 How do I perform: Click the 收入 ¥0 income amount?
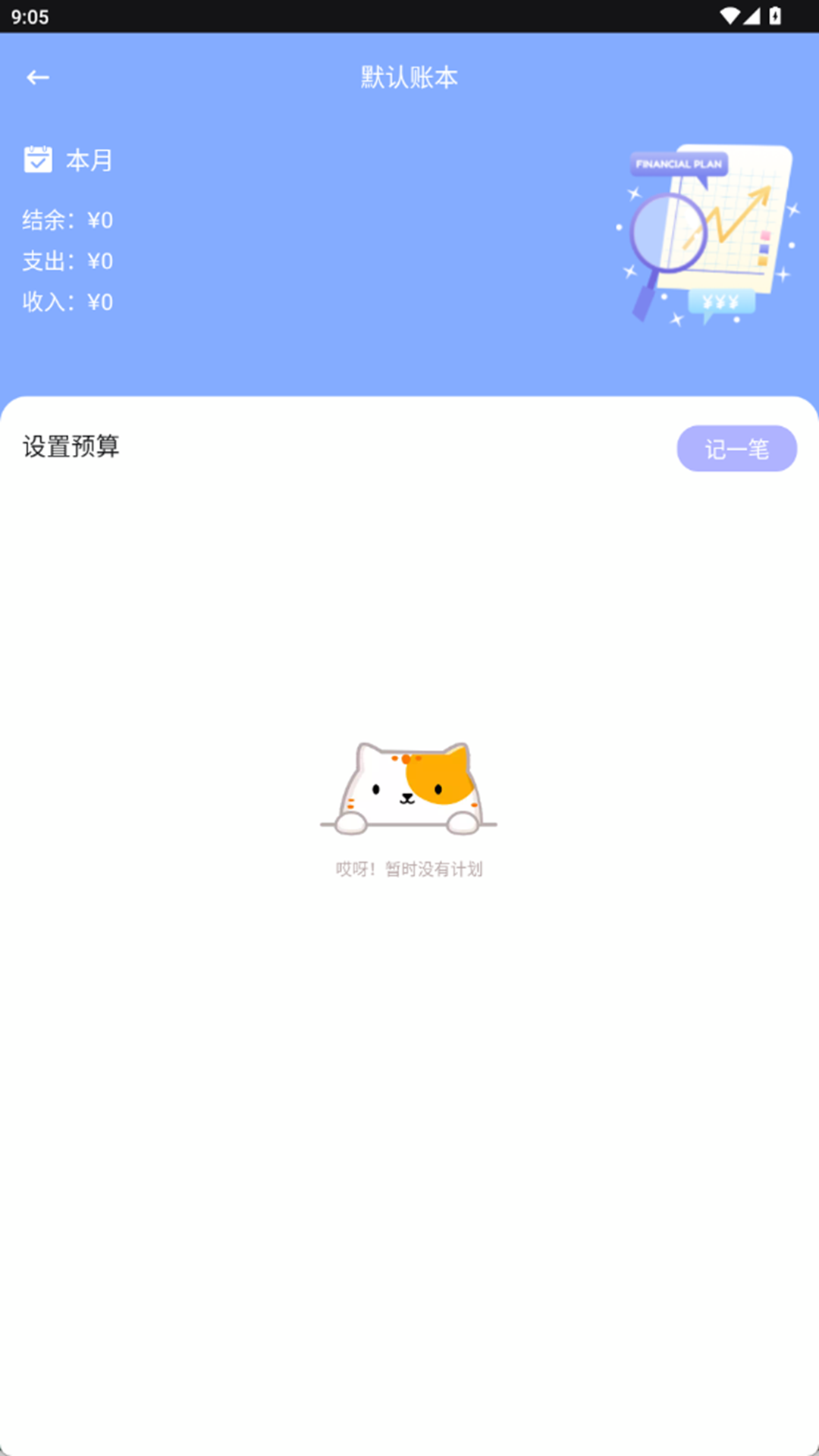[67, 301]
